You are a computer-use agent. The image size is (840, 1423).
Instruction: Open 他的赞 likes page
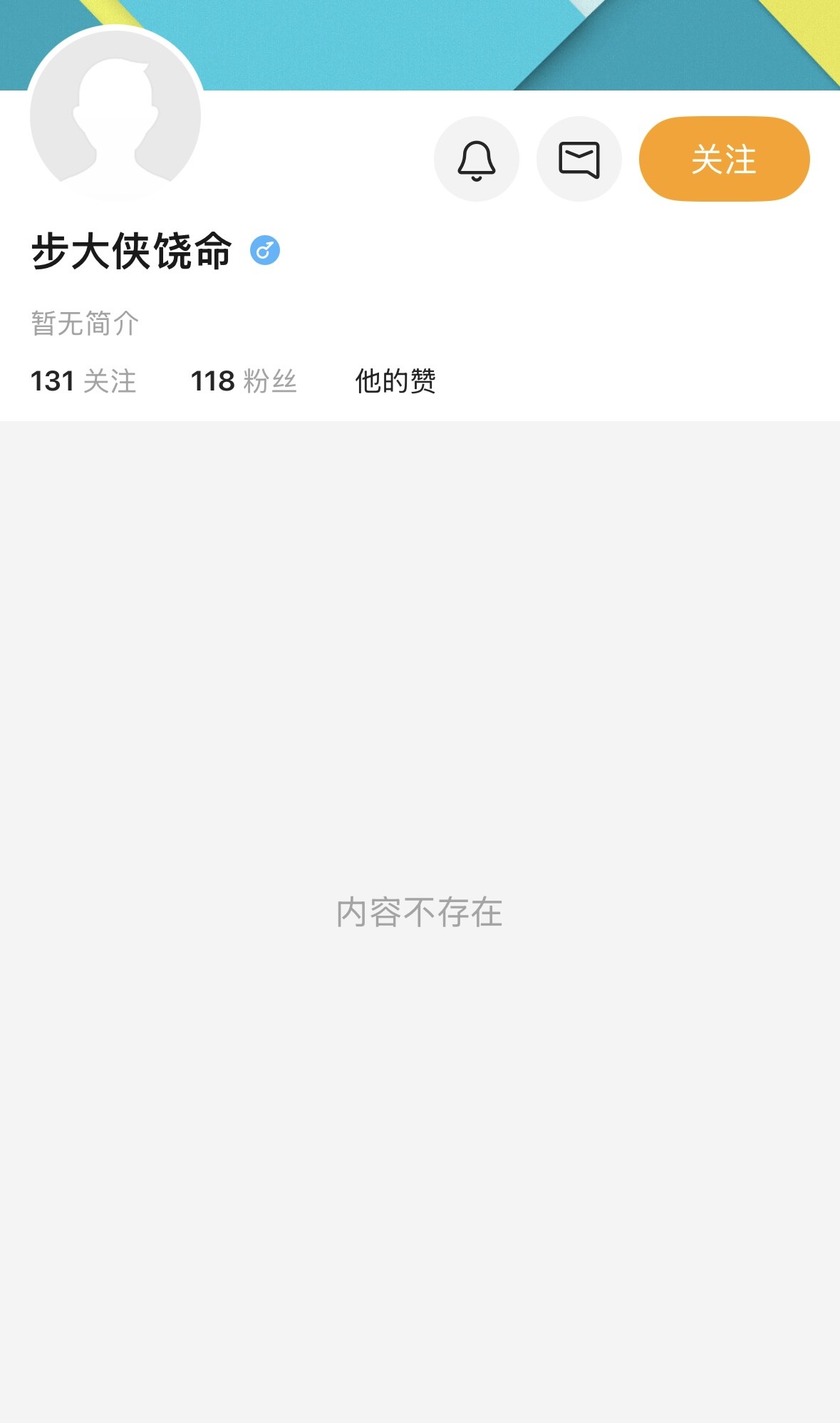click(395, 381)
